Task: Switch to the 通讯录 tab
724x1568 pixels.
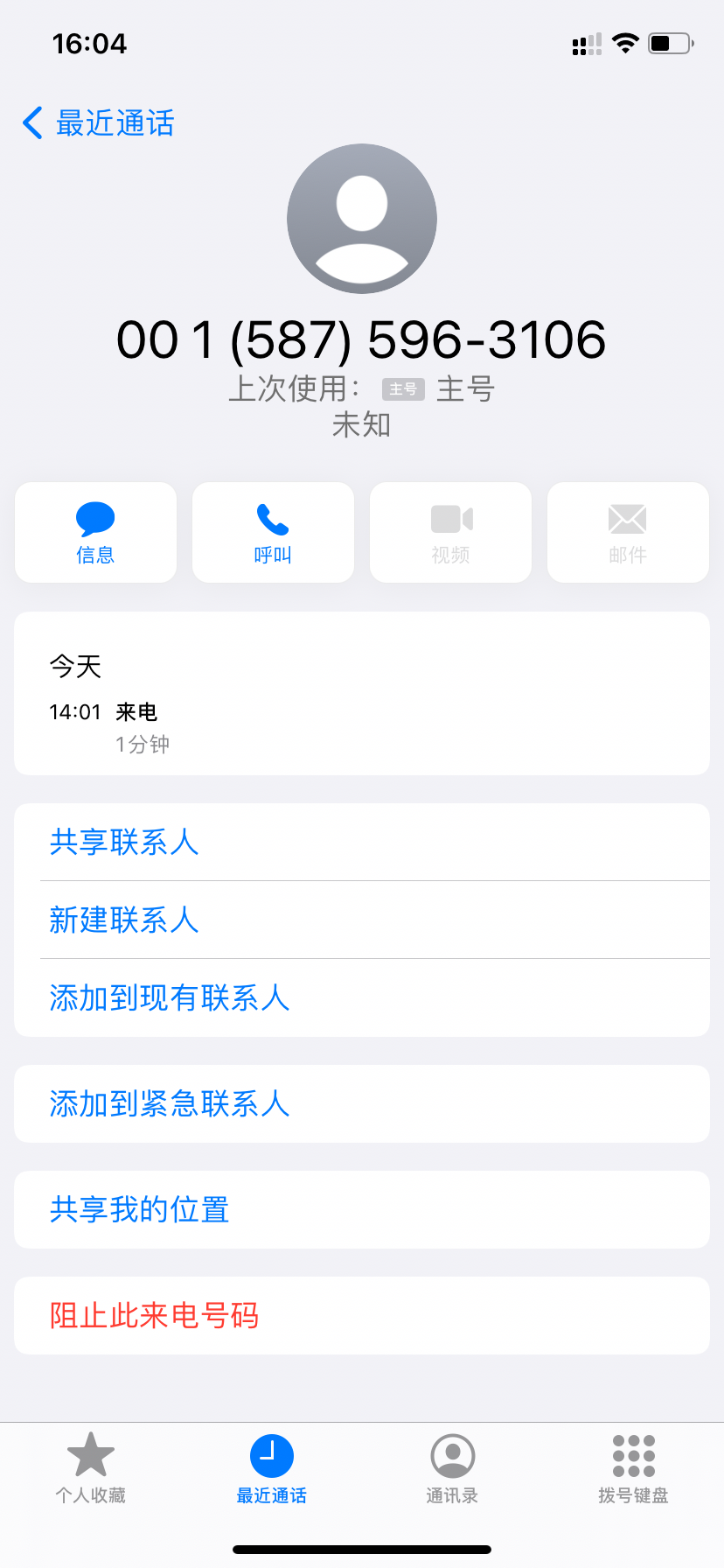Action: point(452,1468)
